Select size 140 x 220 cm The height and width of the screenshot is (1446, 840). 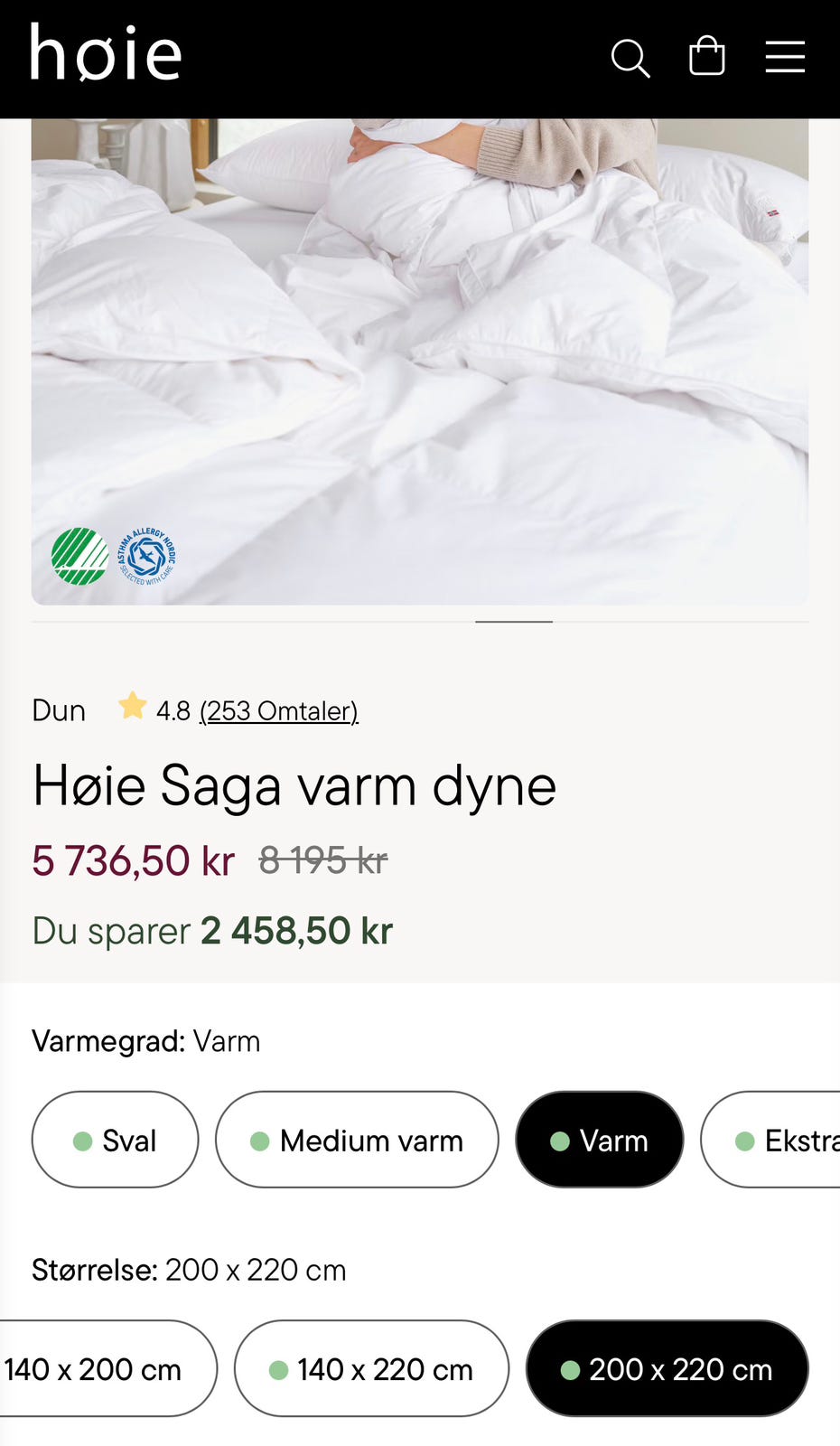(371, 1369)
